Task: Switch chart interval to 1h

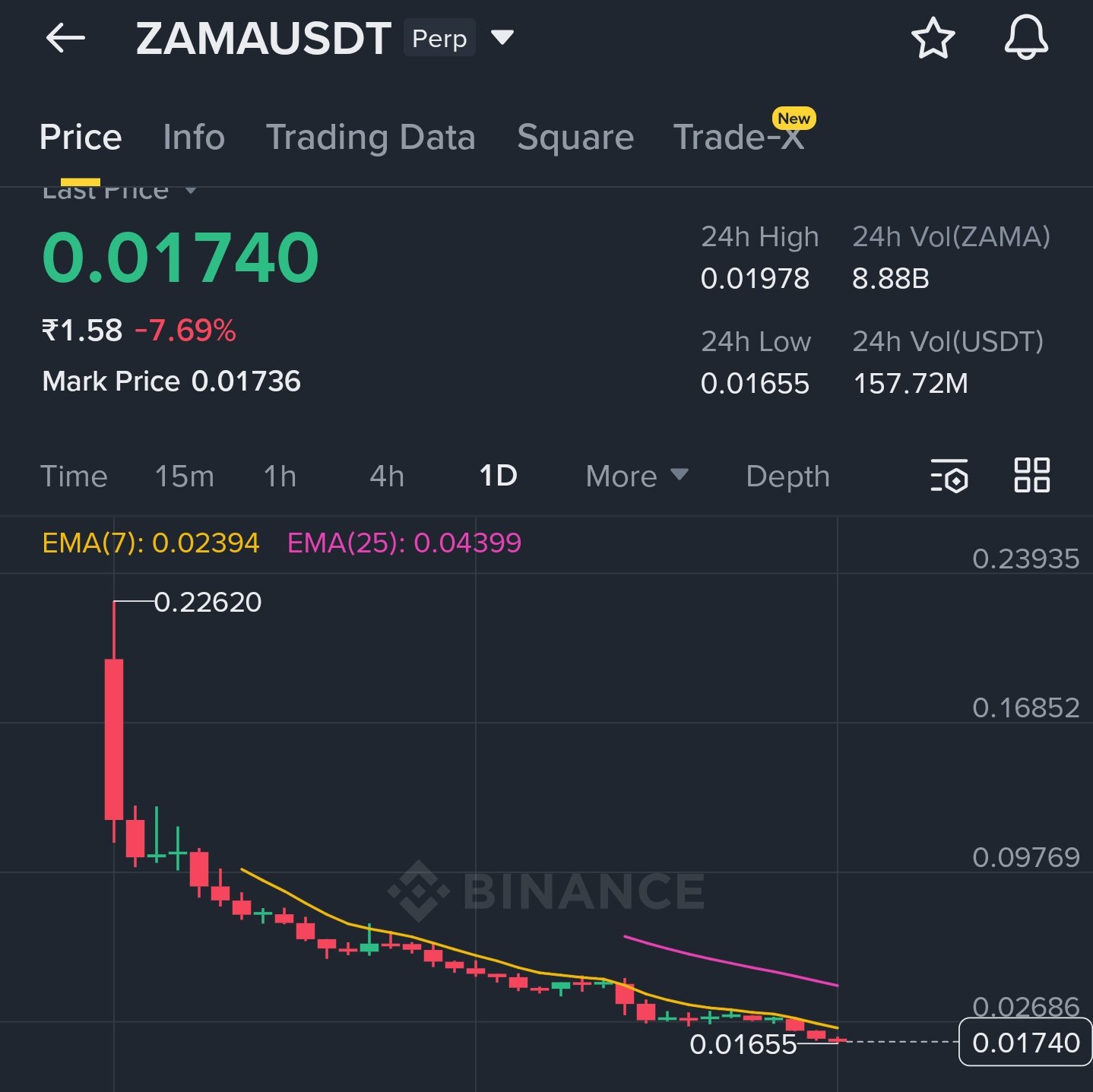Action: pyautogui.click(x=280, y=476)
